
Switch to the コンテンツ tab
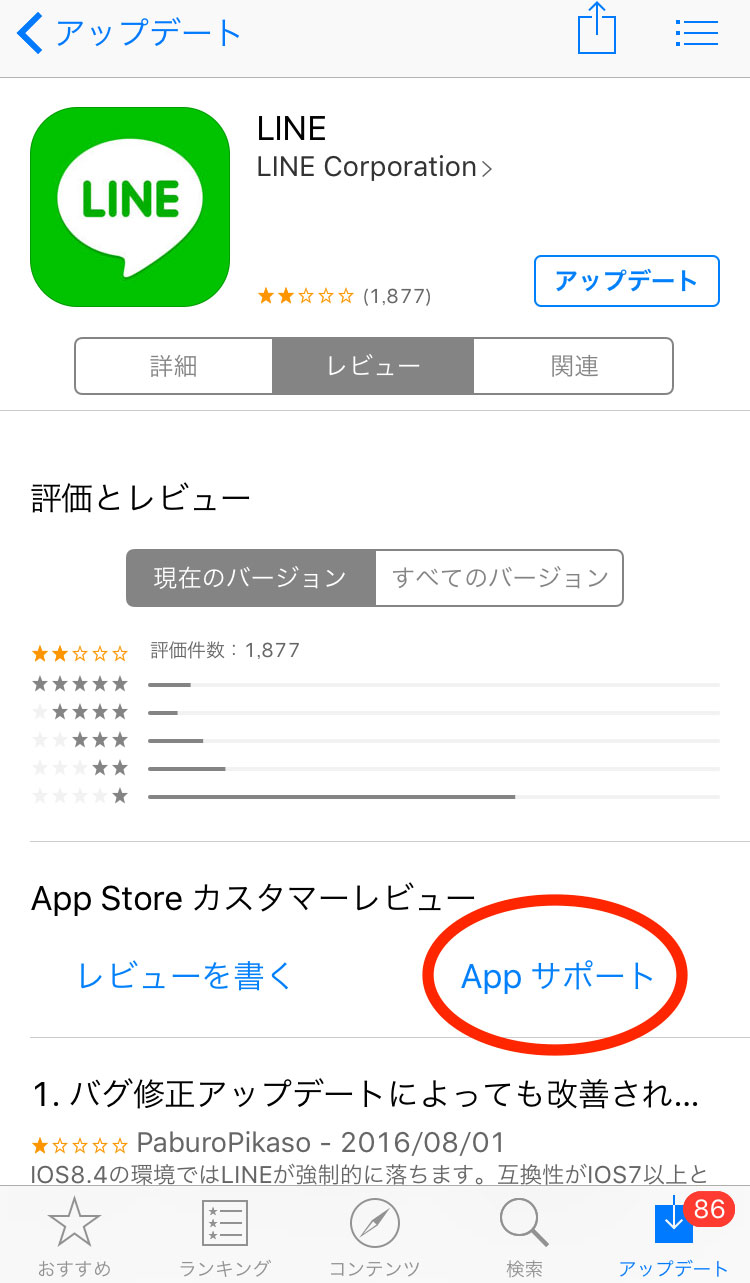pos(374,1235)
